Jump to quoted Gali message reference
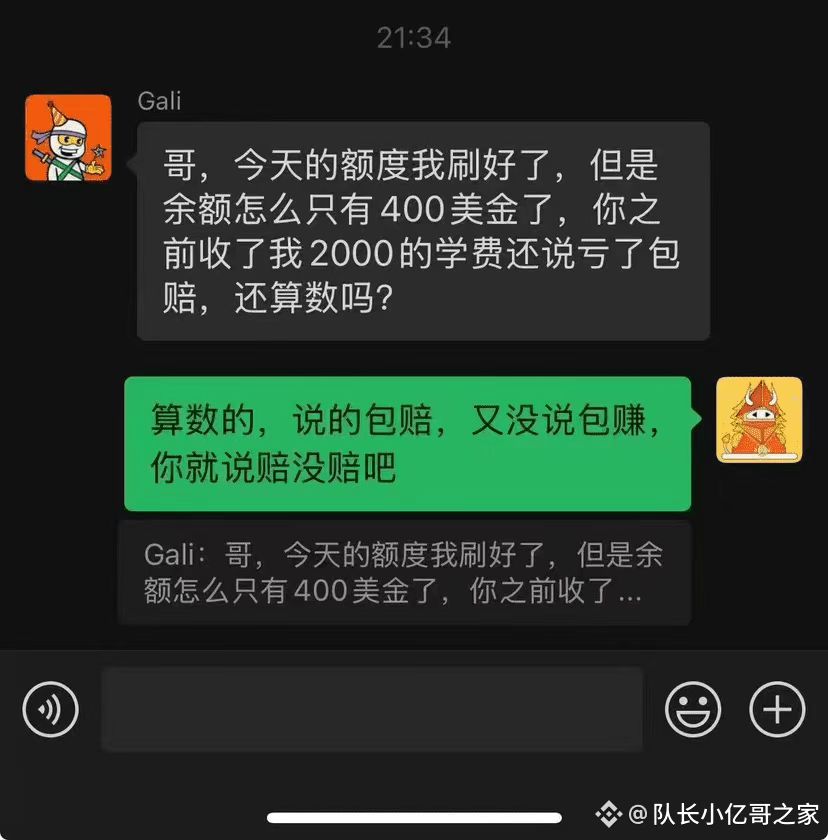Viewport: 828px width, 840px height. pos(404,573)
